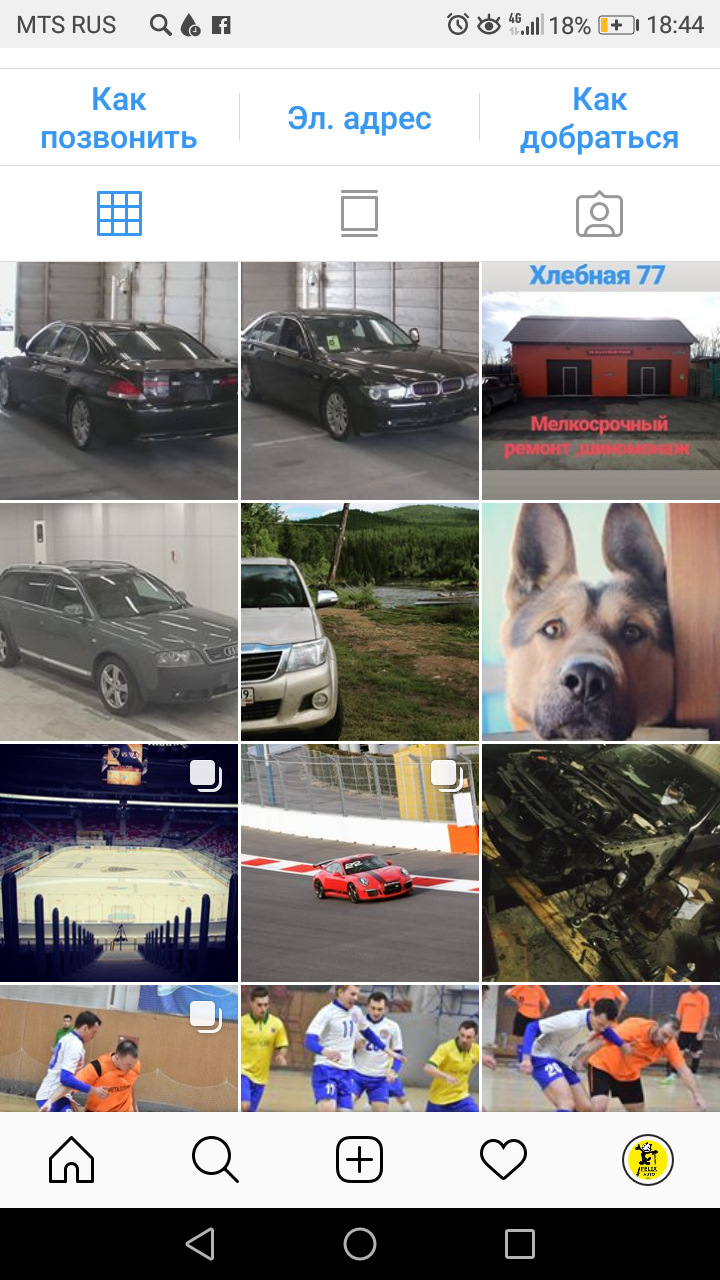Open the black BMW front view post
720x1280 pixels.
pos(359,380)
